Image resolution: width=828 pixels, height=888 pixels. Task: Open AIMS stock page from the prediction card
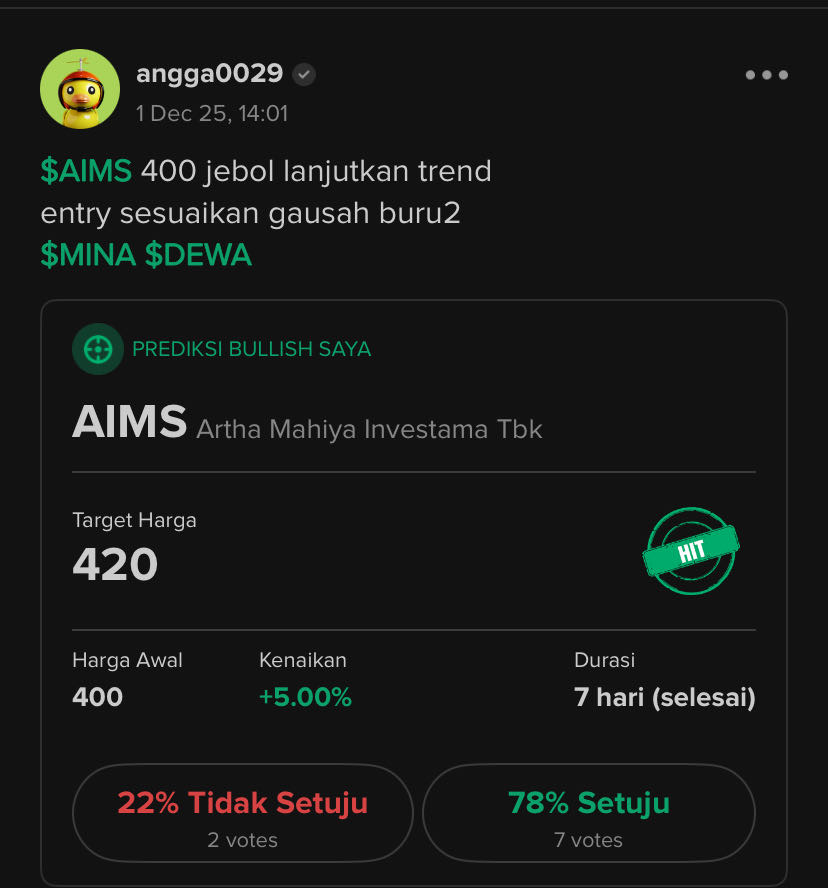pos(130,425)
